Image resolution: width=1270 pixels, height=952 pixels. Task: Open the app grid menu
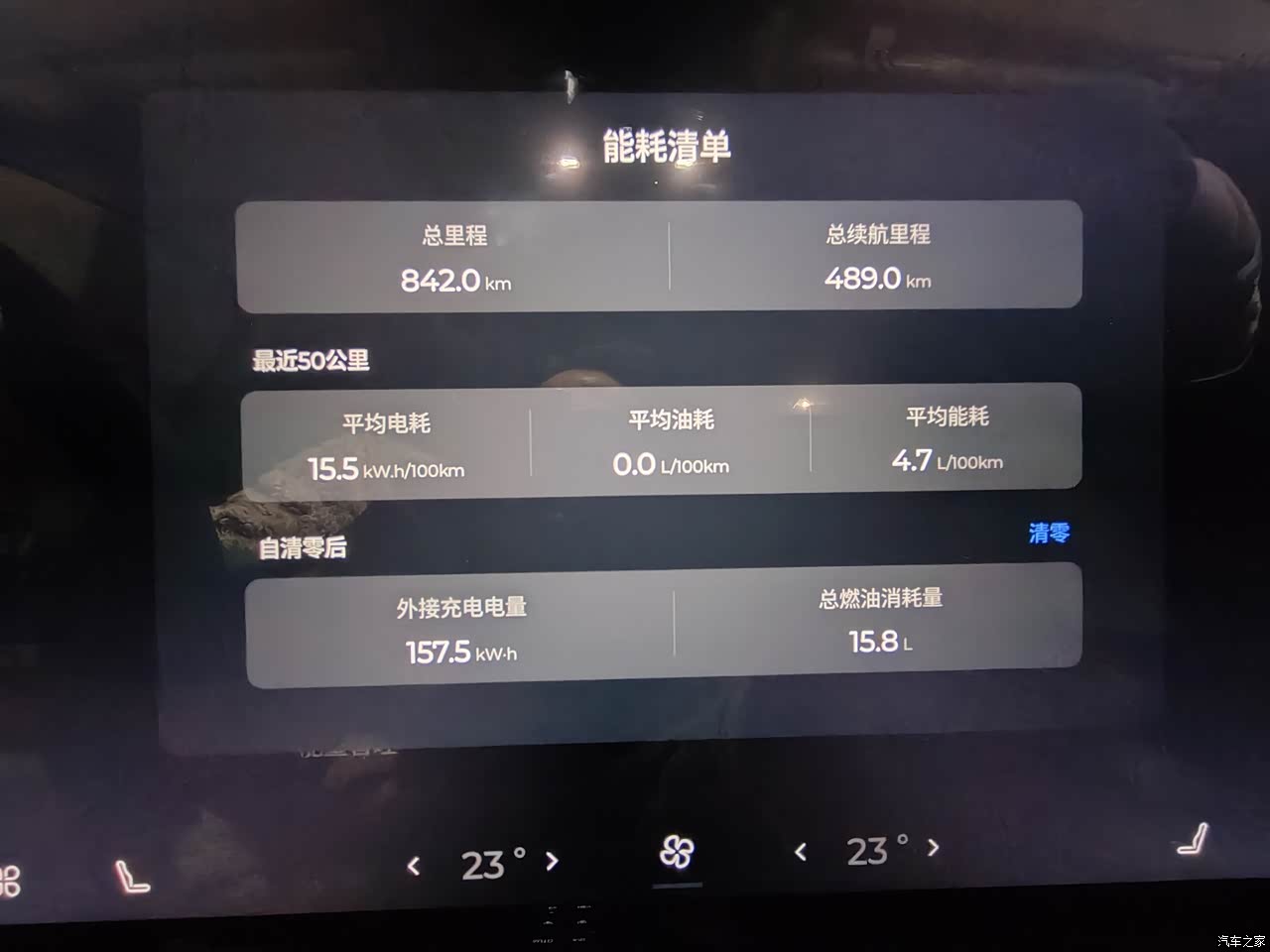point(10,881)
